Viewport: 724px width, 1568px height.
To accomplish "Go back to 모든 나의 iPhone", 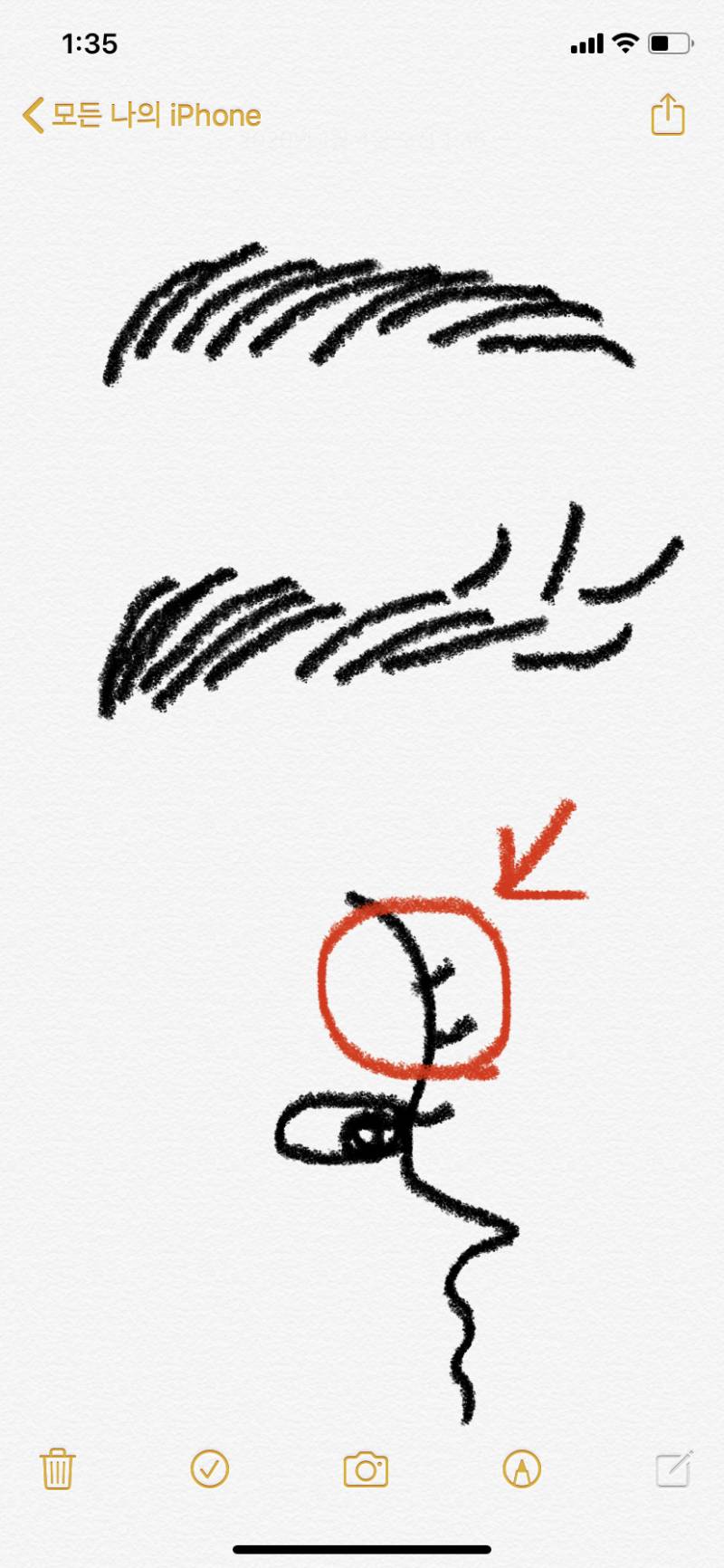I will coord(140,116).
